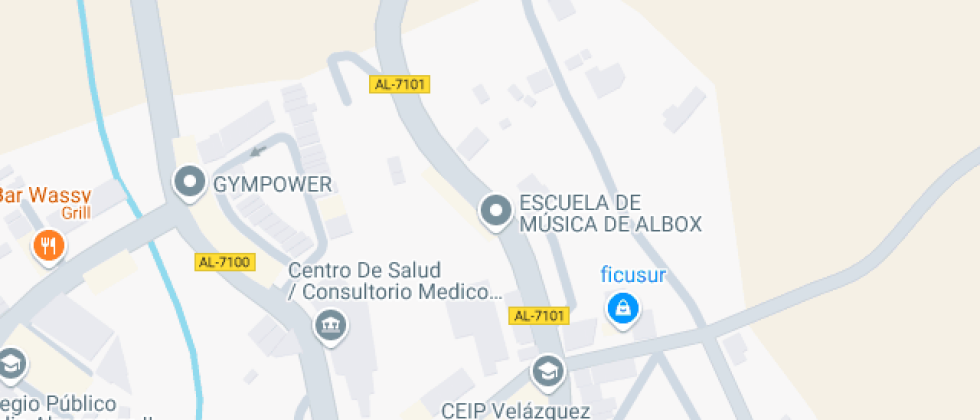This screenshot has width=980, height=420.
Task: Tap the Escuela de Música de Albox pin
Action: click(x=496, y=211)
